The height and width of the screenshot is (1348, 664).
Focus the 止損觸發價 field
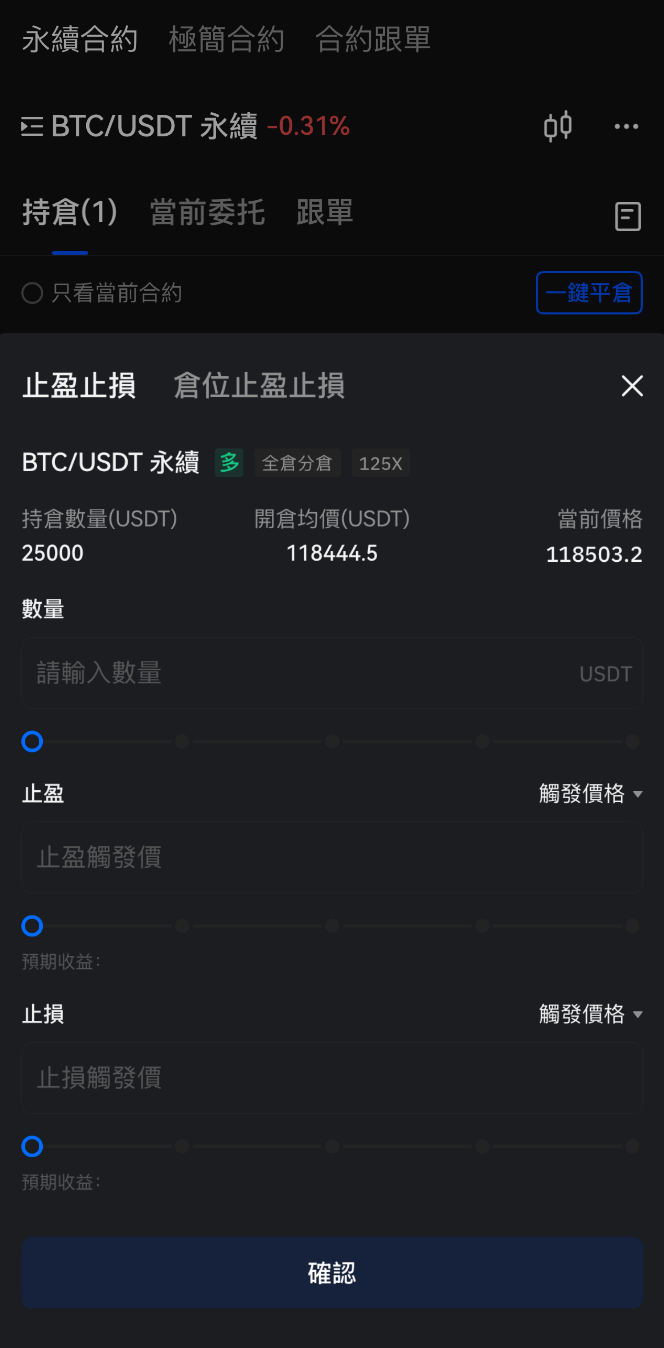tap(332, 1078)
